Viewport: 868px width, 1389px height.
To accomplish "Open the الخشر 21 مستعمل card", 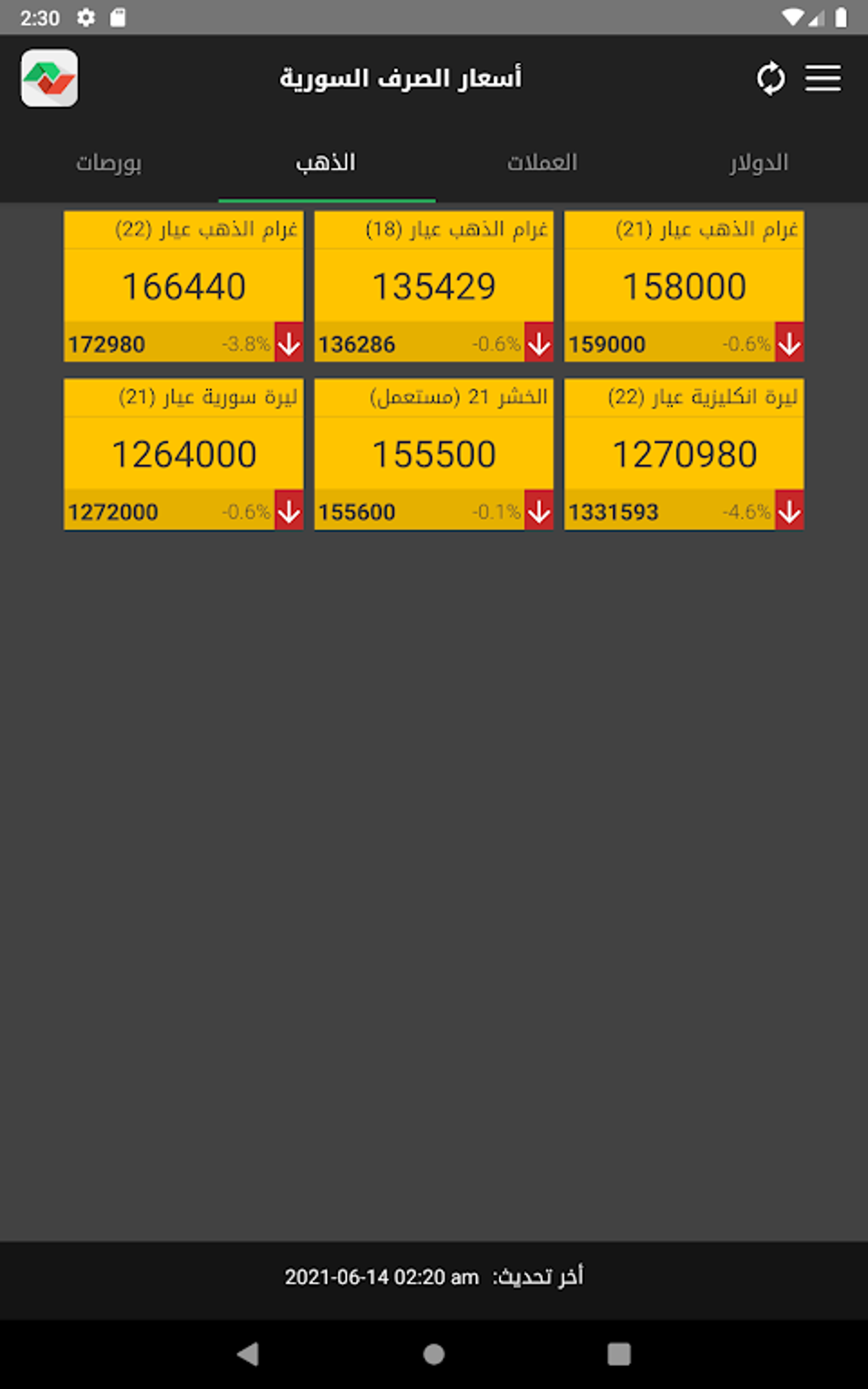I will (434, 454).
